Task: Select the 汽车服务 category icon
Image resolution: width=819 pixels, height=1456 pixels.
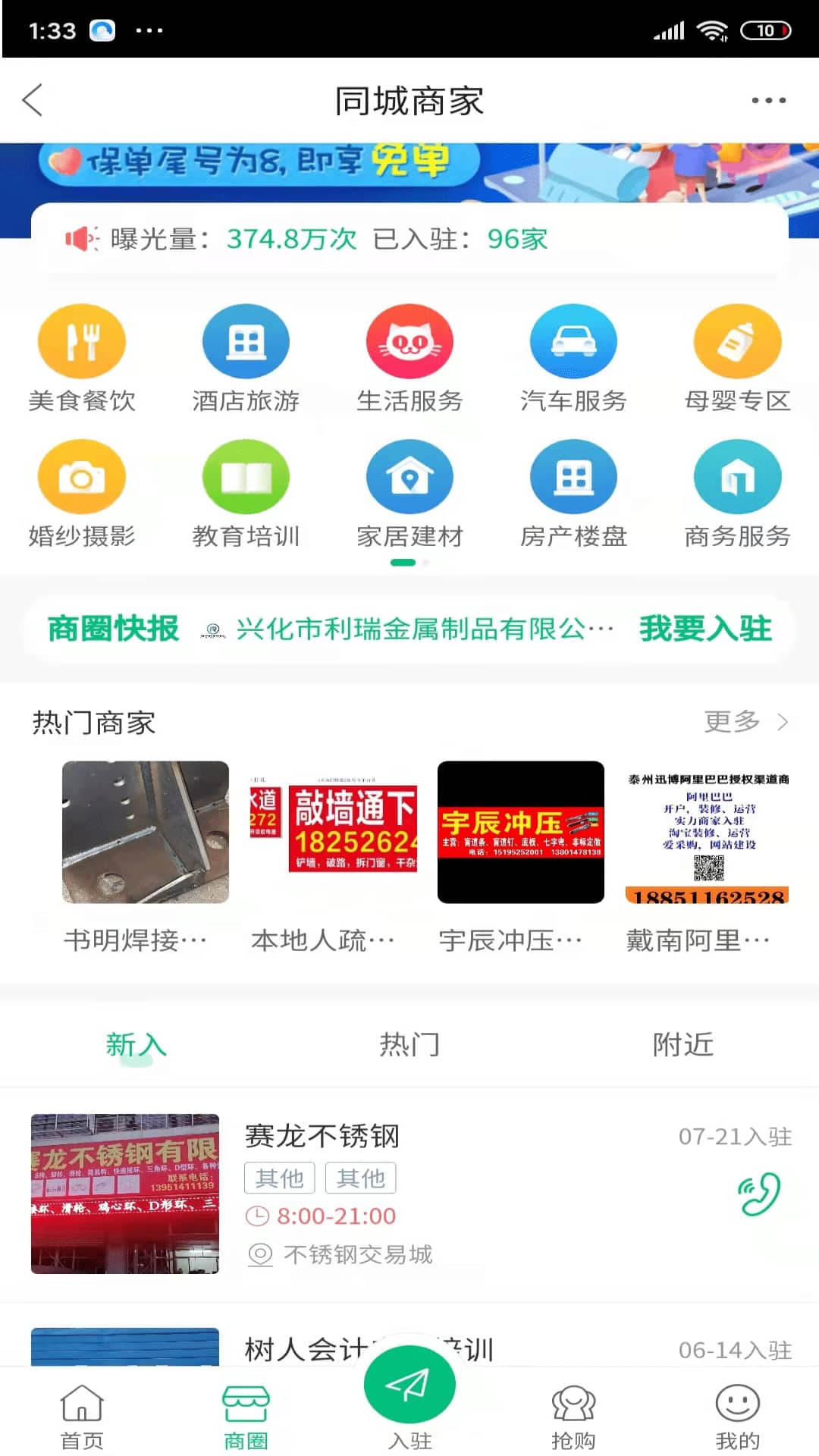Action: (x=573, y=340)
